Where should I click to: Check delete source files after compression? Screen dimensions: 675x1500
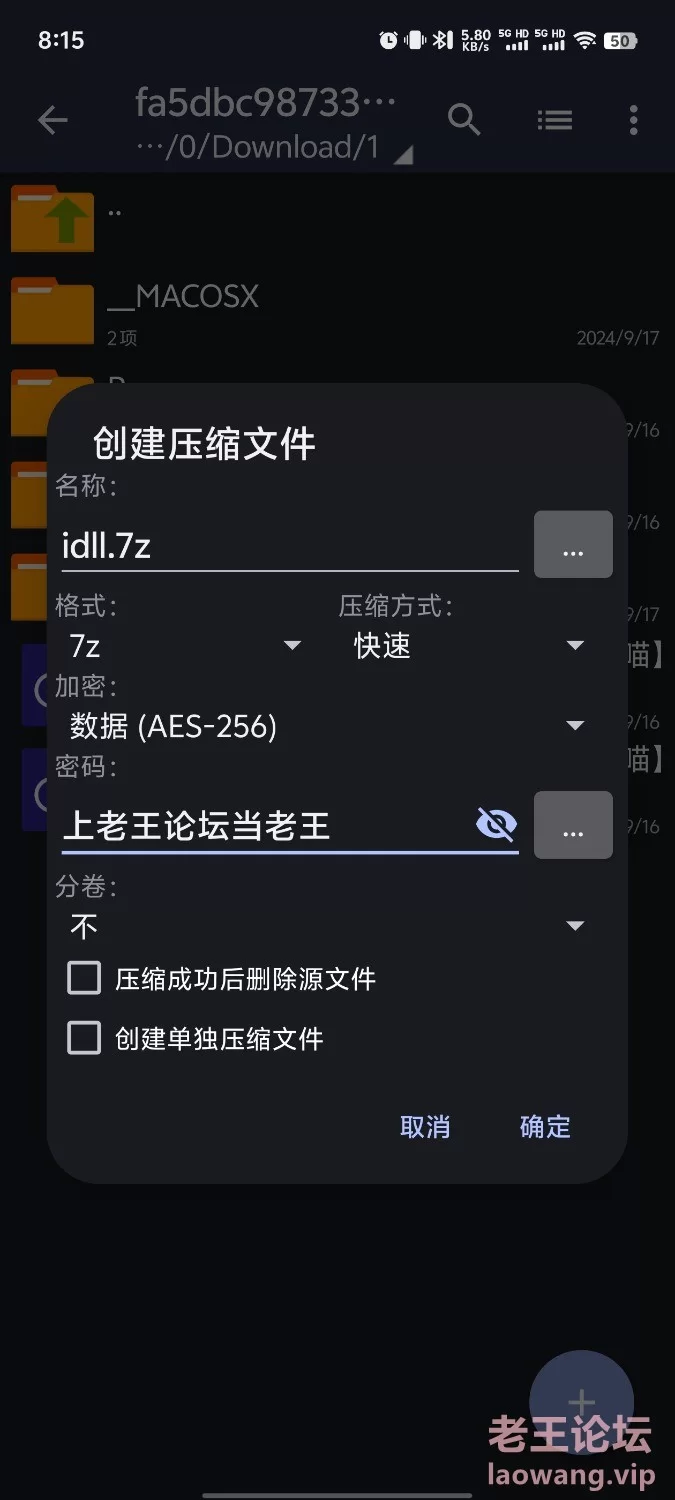pos(84,978)
